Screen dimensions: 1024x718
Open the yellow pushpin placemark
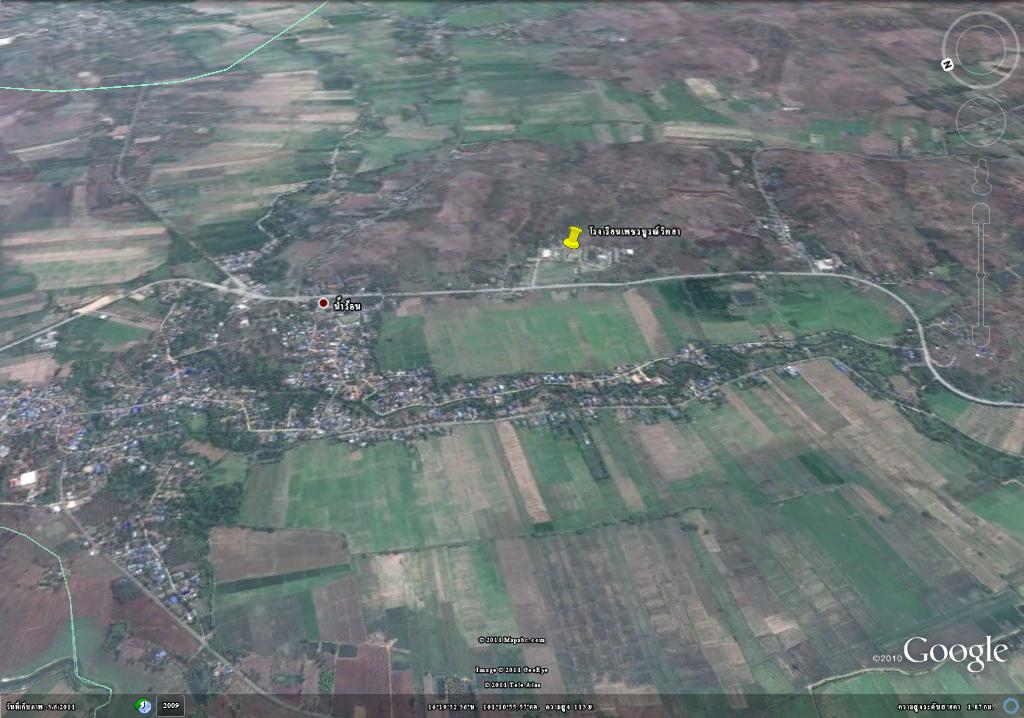(x=571, y=240)
